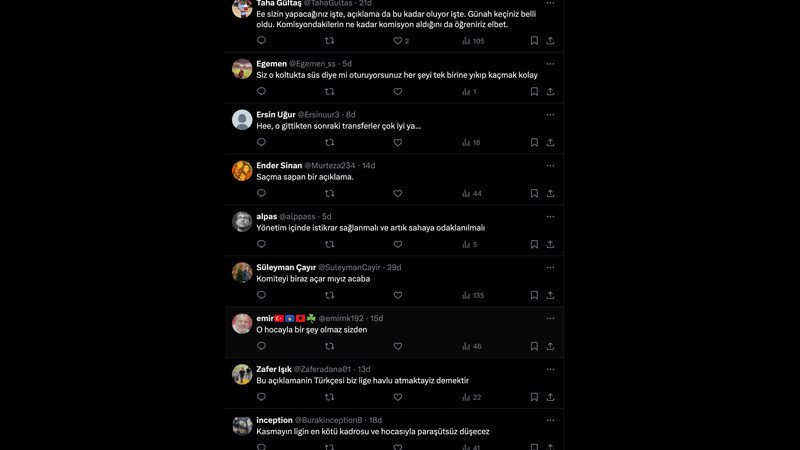Screen dimensions: 800x450
Task: Repost Ersin Uğur's reply
Action: (329, 143)
